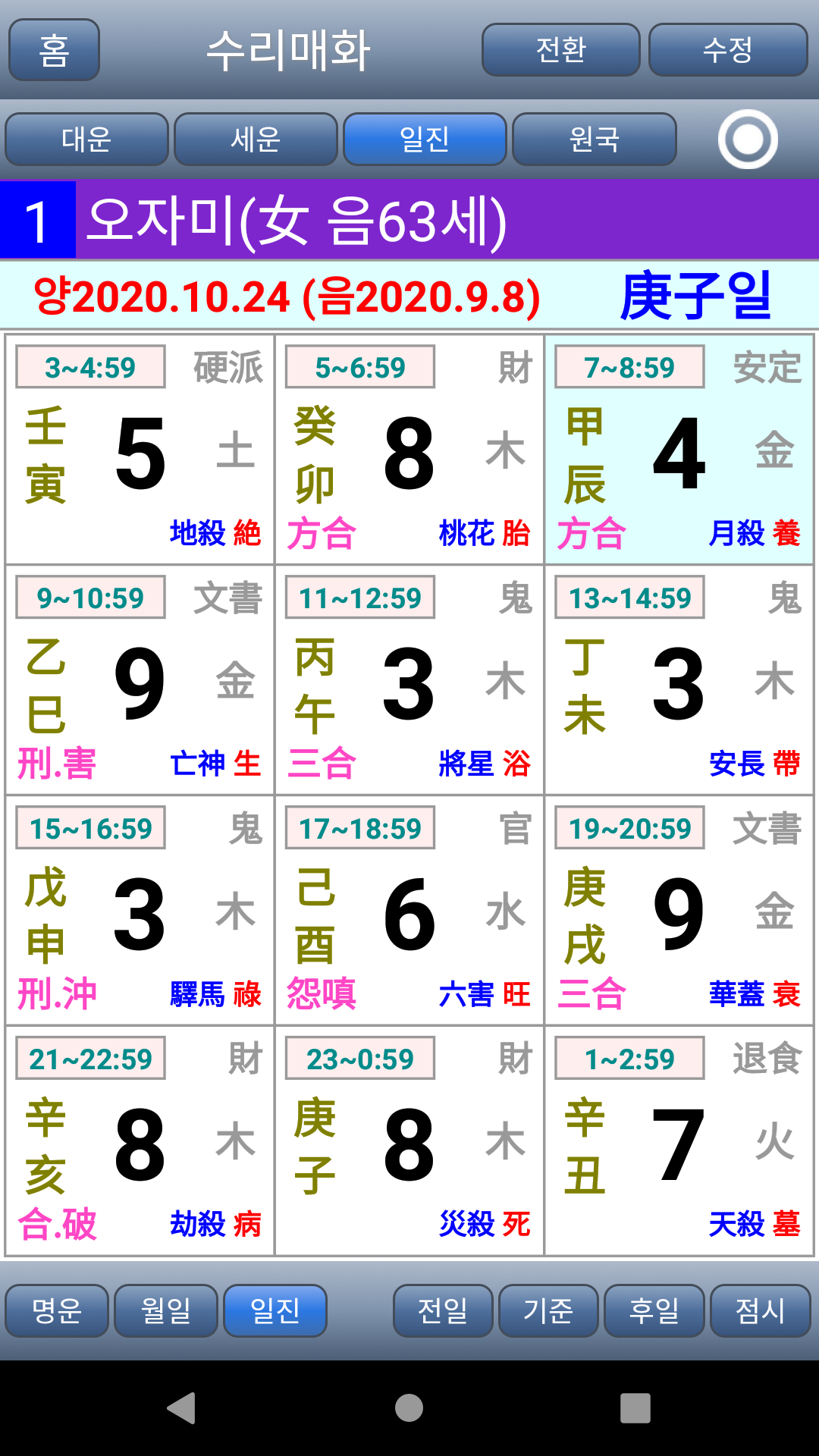Tap the system back button
This screenshot has width=819, height=1456.
[x=182, y=1408]
